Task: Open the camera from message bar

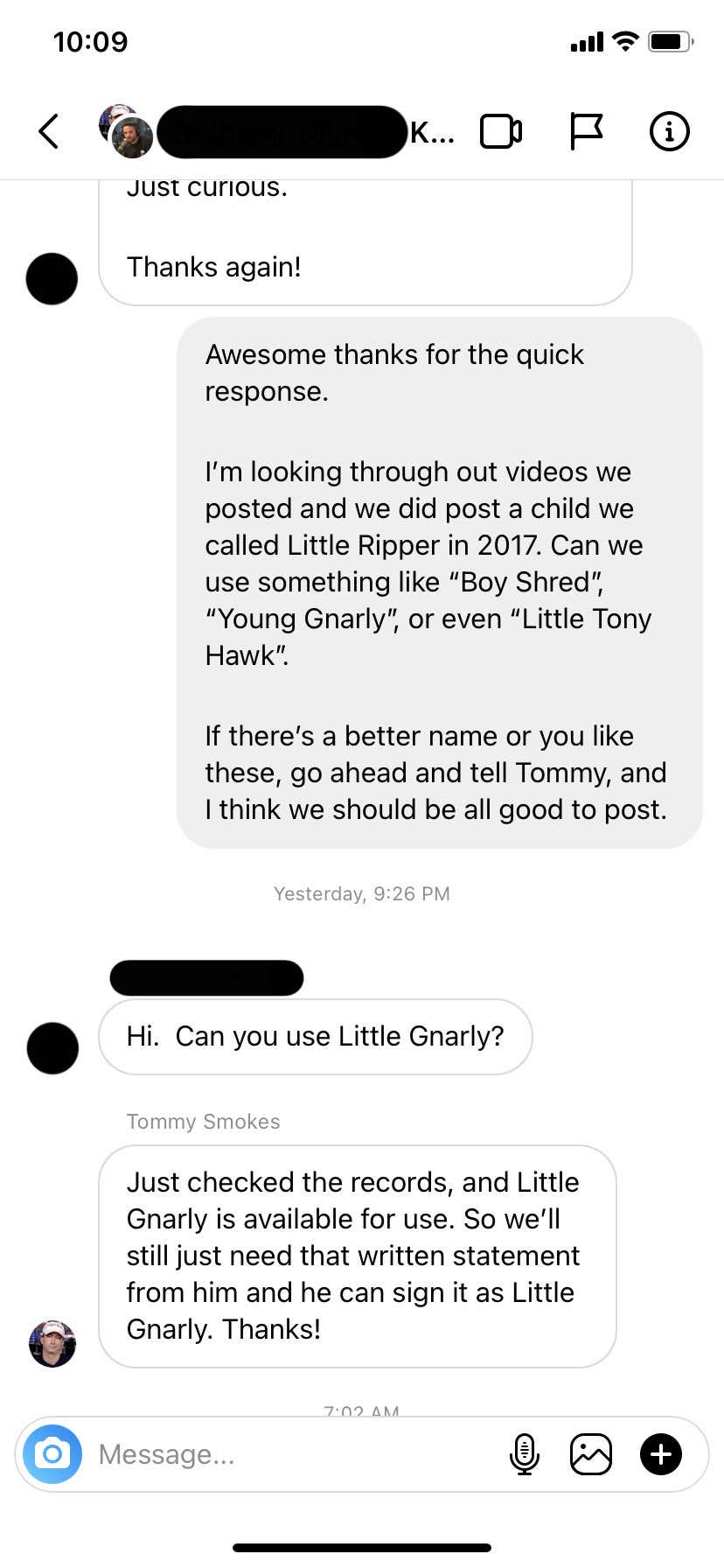Action: [x=52, y=1454]
